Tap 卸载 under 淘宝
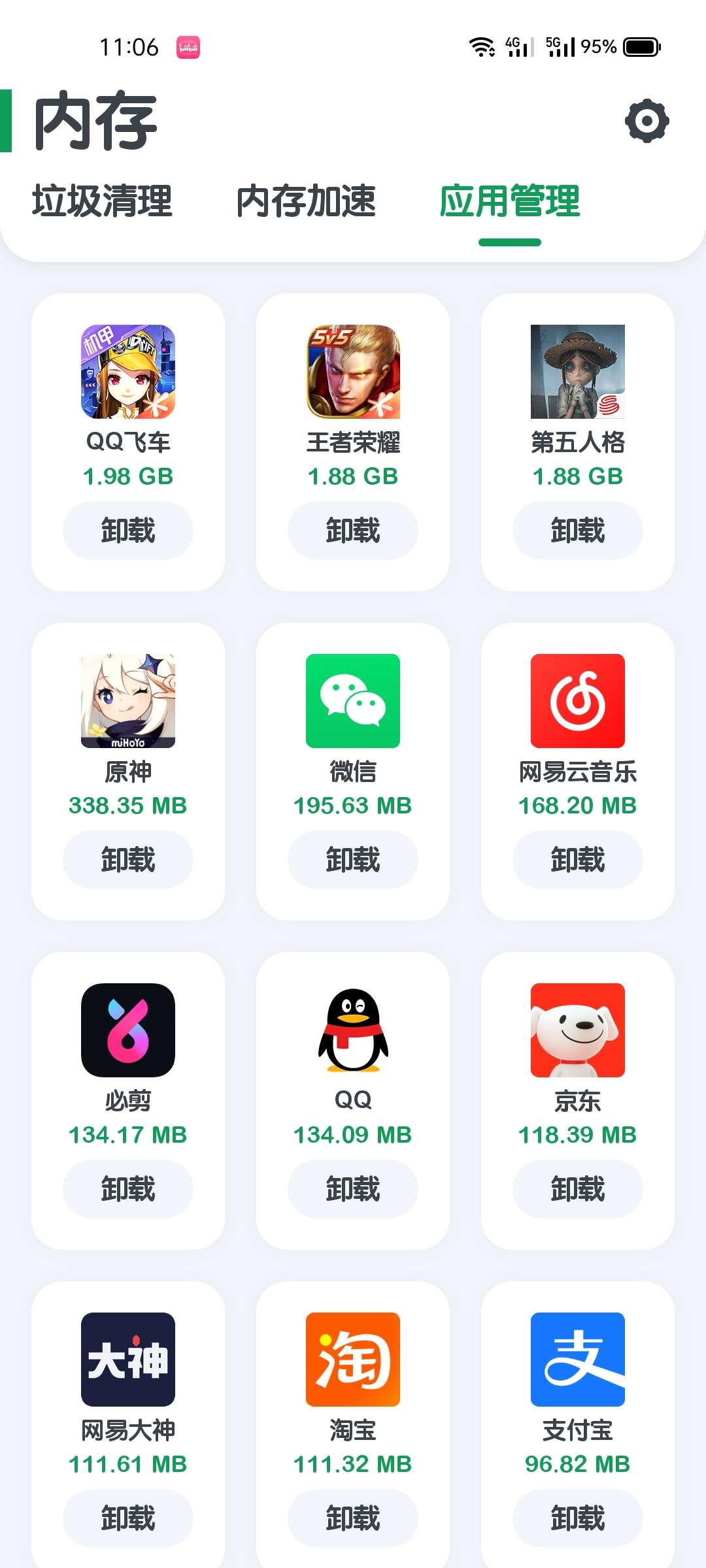Screen dimensions: 706x1568 (x=353, y=1518)
